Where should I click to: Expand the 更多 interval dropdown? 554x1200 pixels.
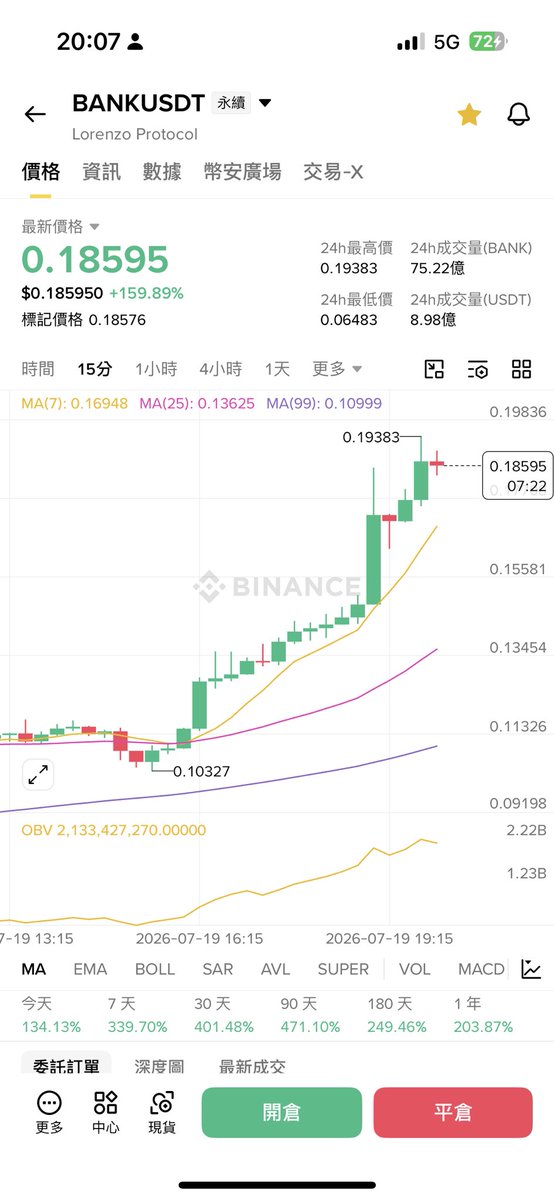(337, 369)
